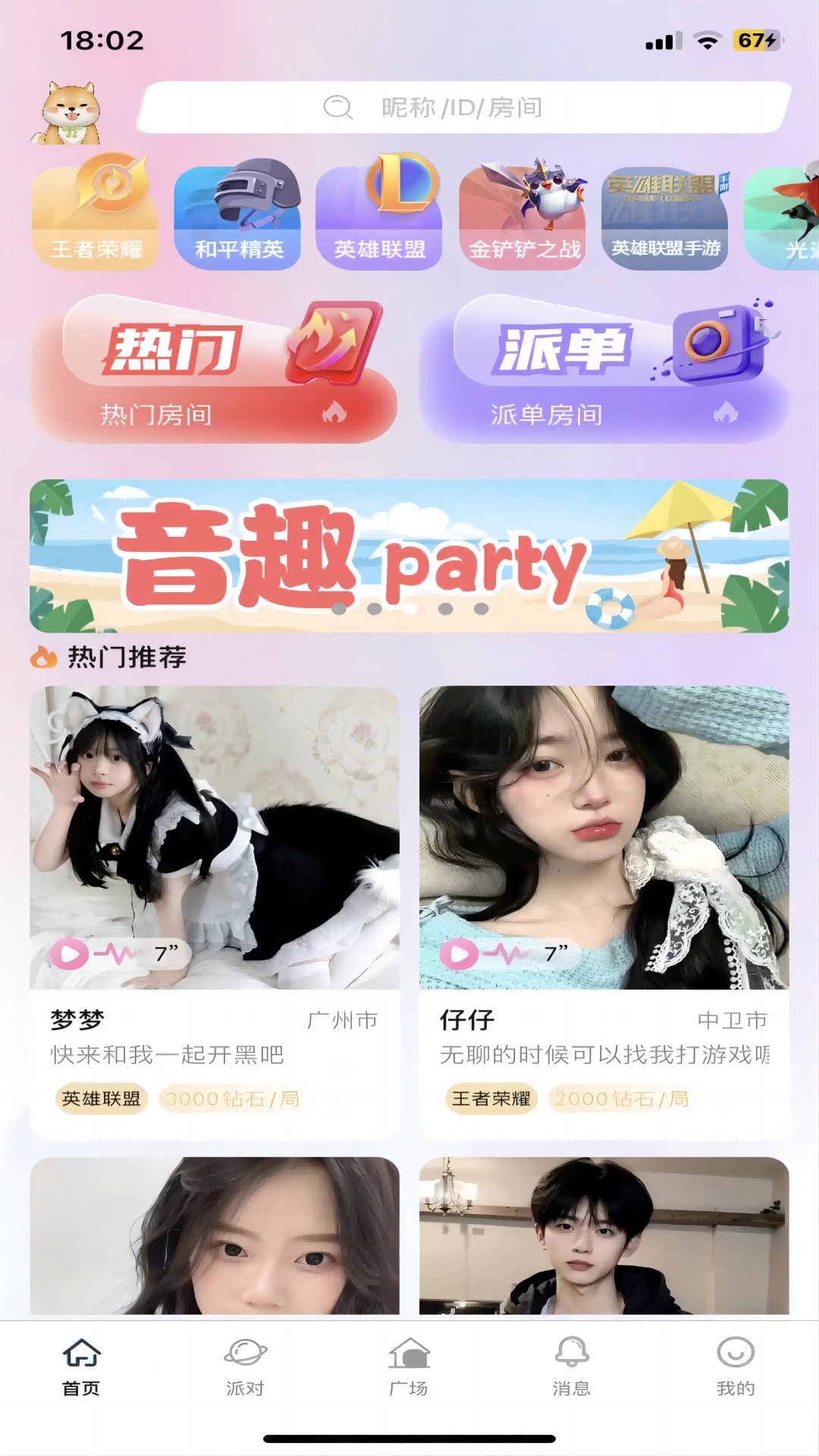Play 仔仔's voice intro clip
Screen dimensions: 819x1456
coord(460,953)
